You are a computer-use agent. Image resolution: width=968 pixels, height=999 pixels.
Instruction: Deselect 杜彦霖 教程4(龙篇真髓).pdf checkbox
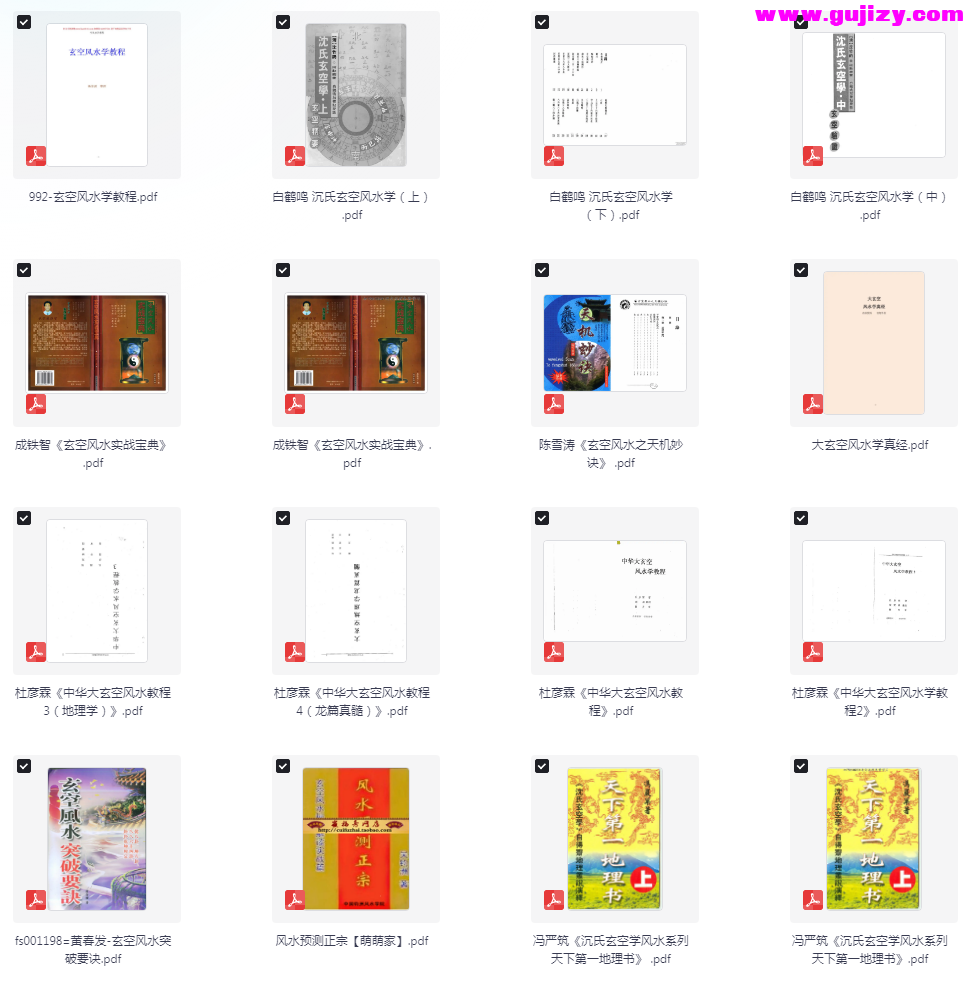[x=283, y=518]
